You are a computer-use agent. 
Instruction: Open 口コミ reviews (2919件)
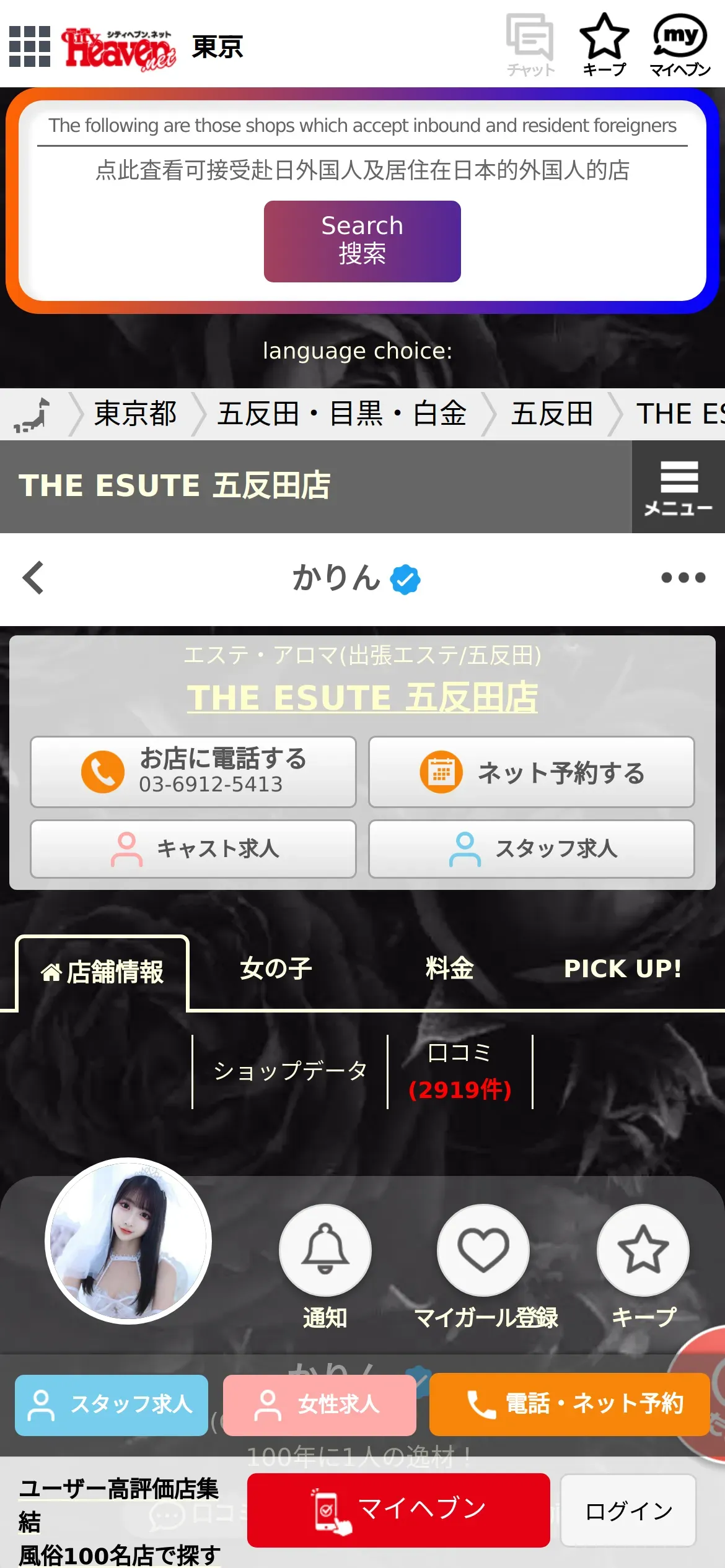coord(460,1071)
